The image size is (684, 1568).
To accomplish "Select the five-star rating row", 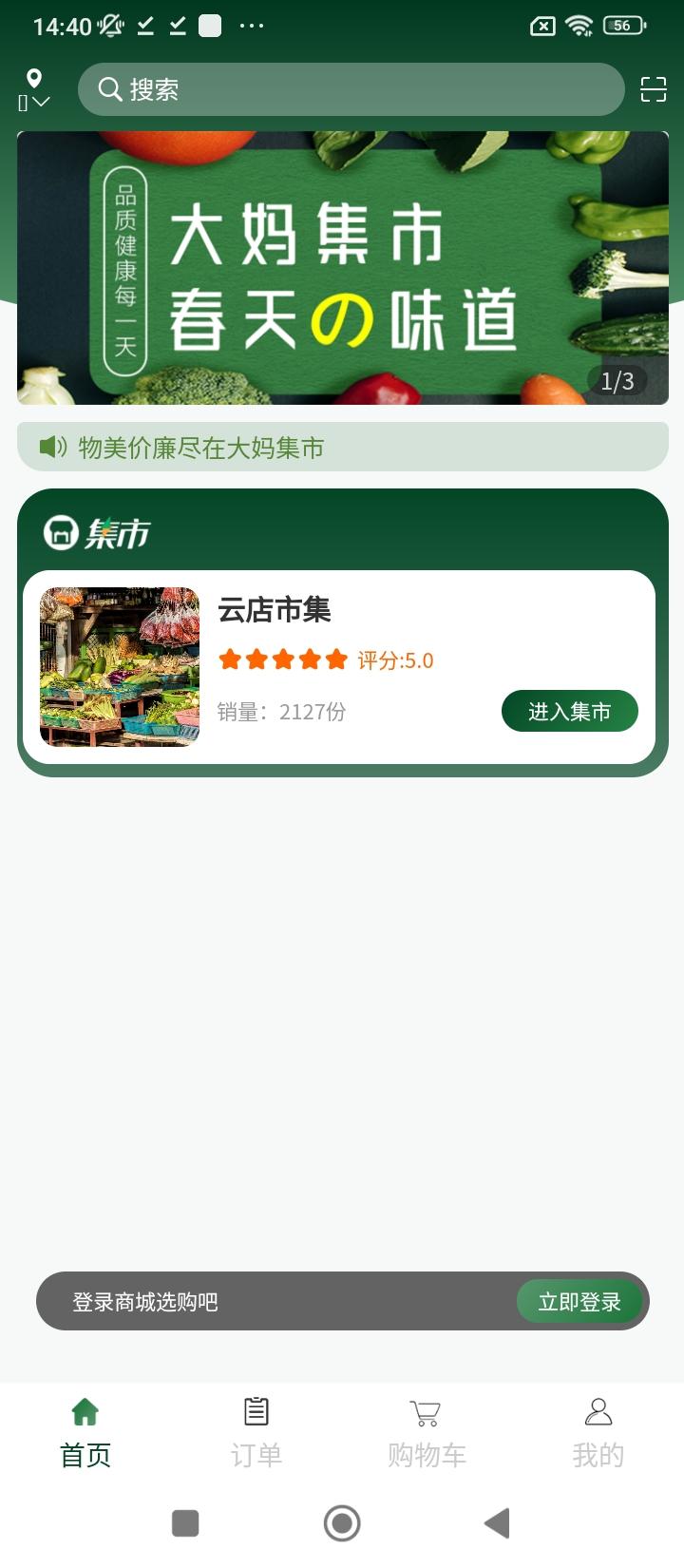I will [x=282, y=659].
